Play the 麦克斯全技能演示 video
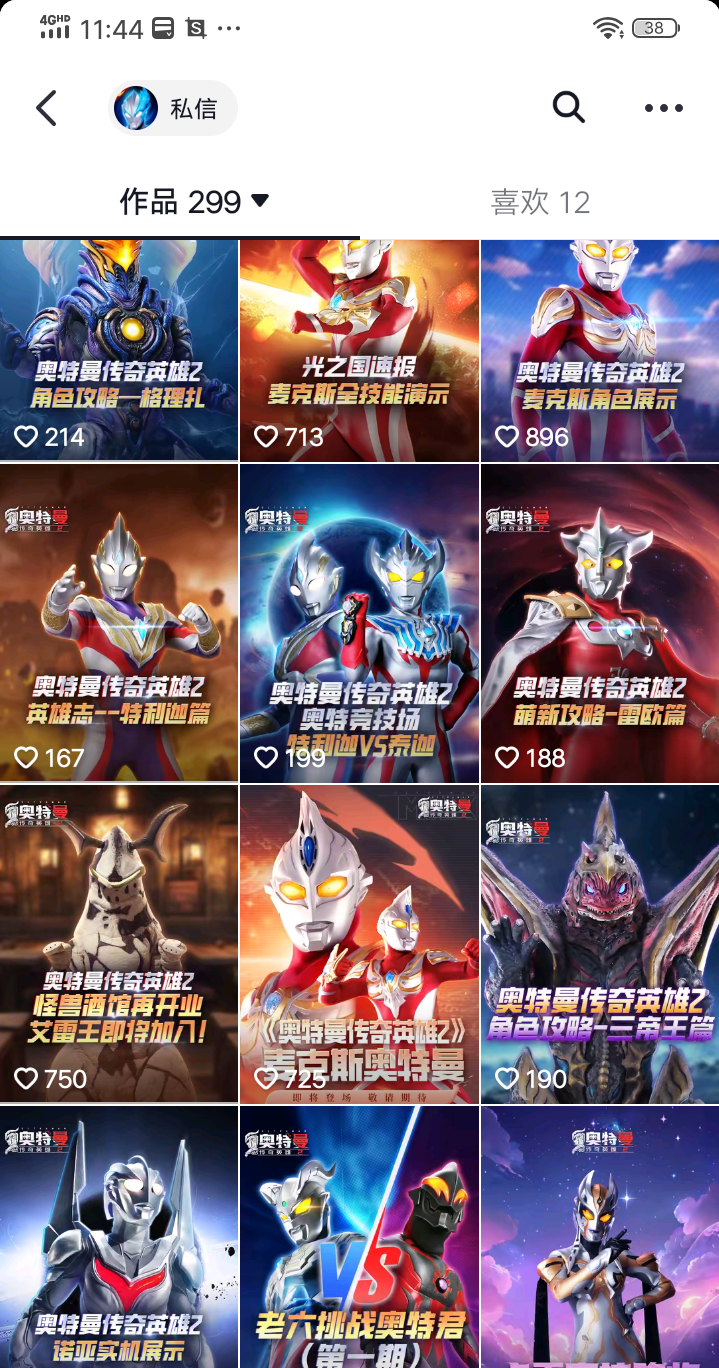719x1368 pixels. click(x=359, y=350)
